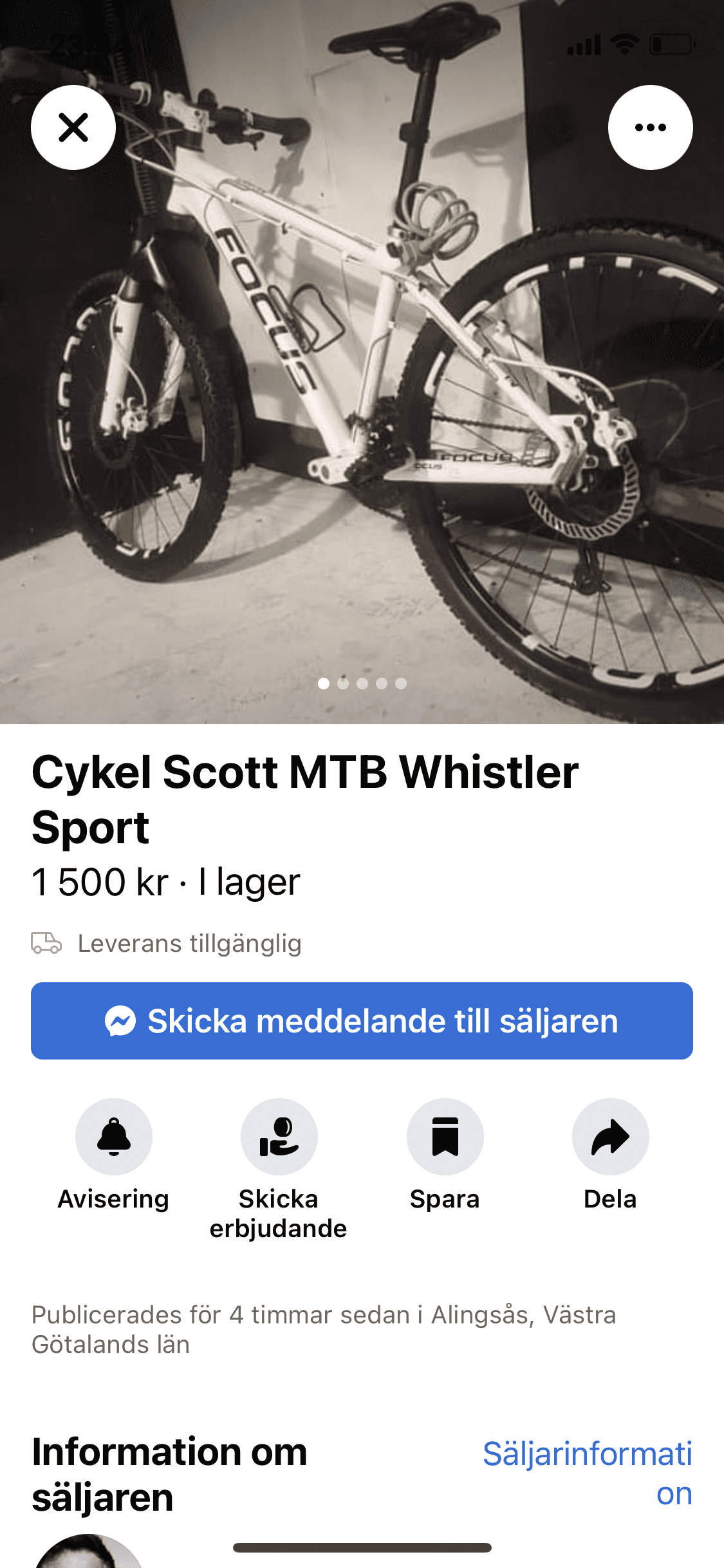Tap Skicka meddelande till säljaren

[x=362, y=1021]
